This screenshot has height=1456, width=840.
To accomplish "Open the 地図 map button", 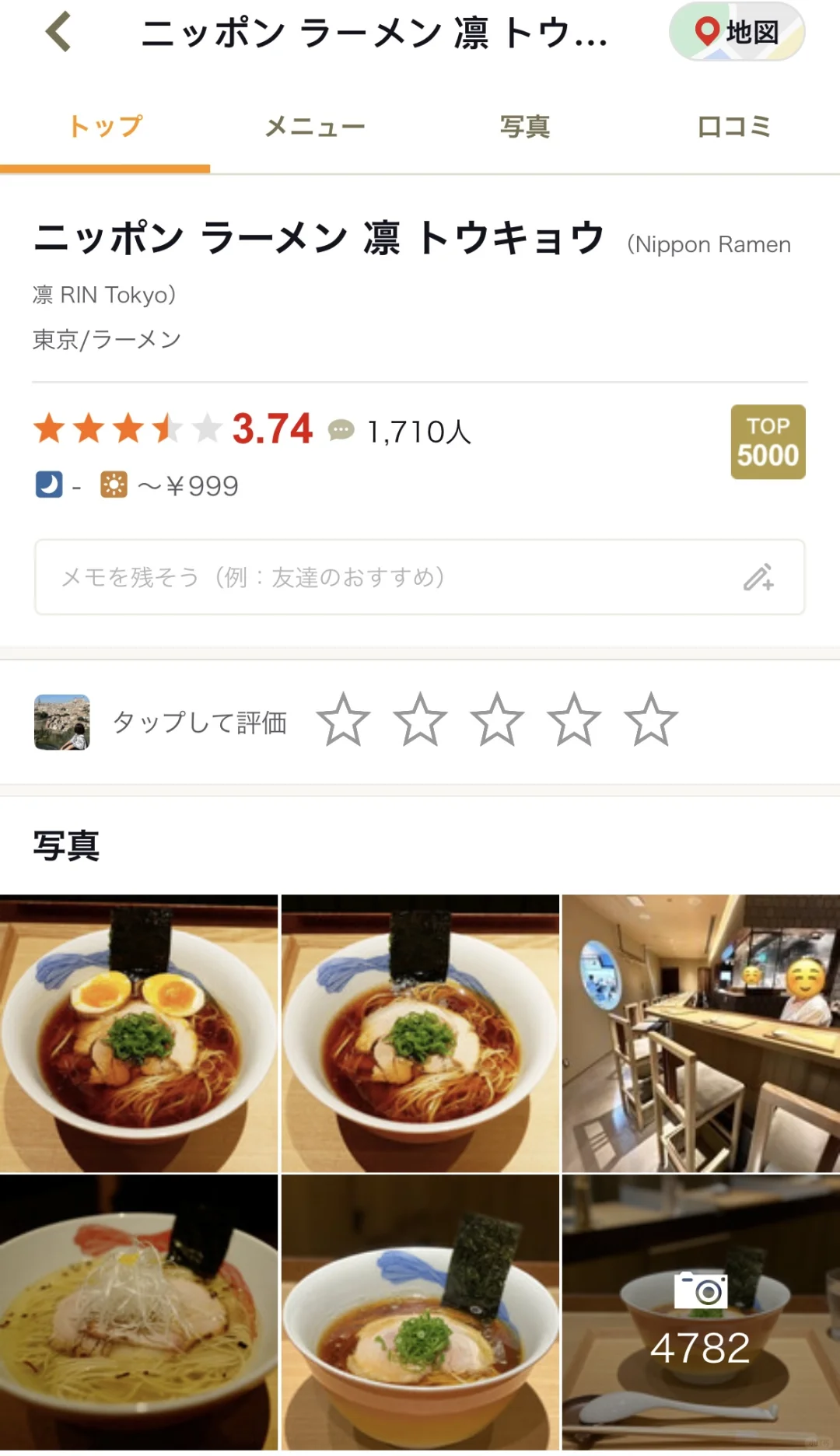I will (737, 32).
